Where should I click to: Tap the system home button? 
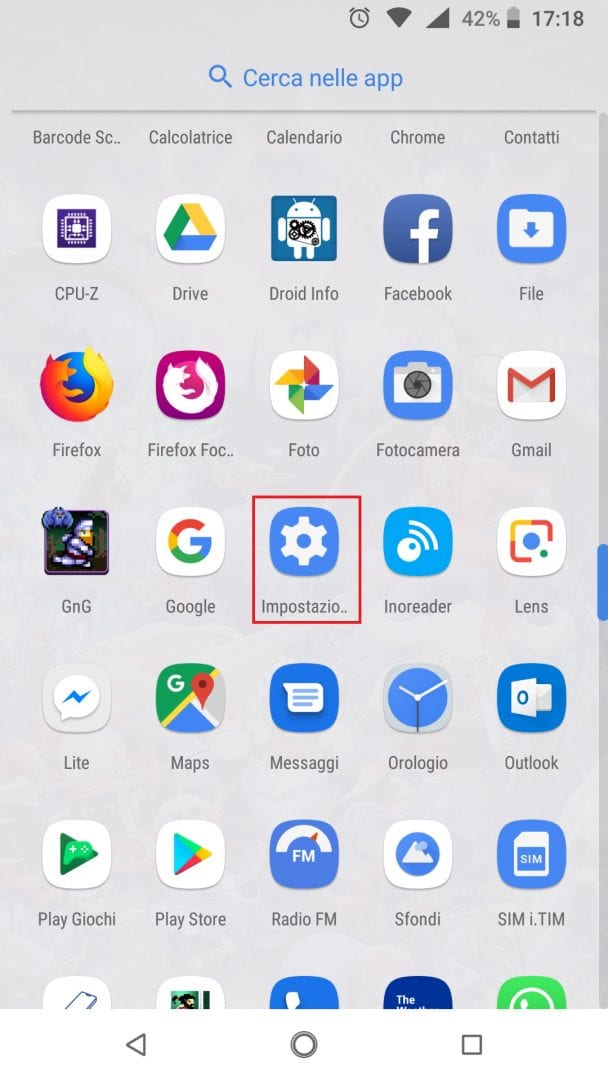[304, 1045]
